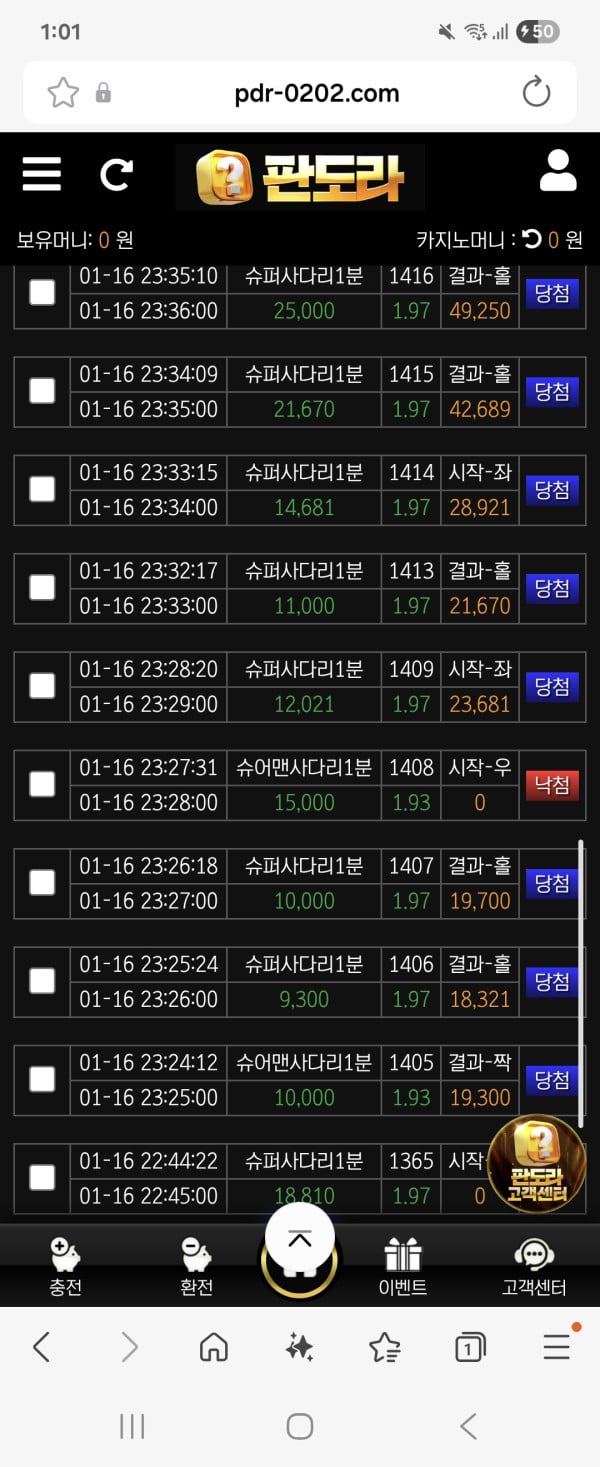Check the box for round 1415 bet
This screenshot has width=600, height=1467.
[42, 390]
